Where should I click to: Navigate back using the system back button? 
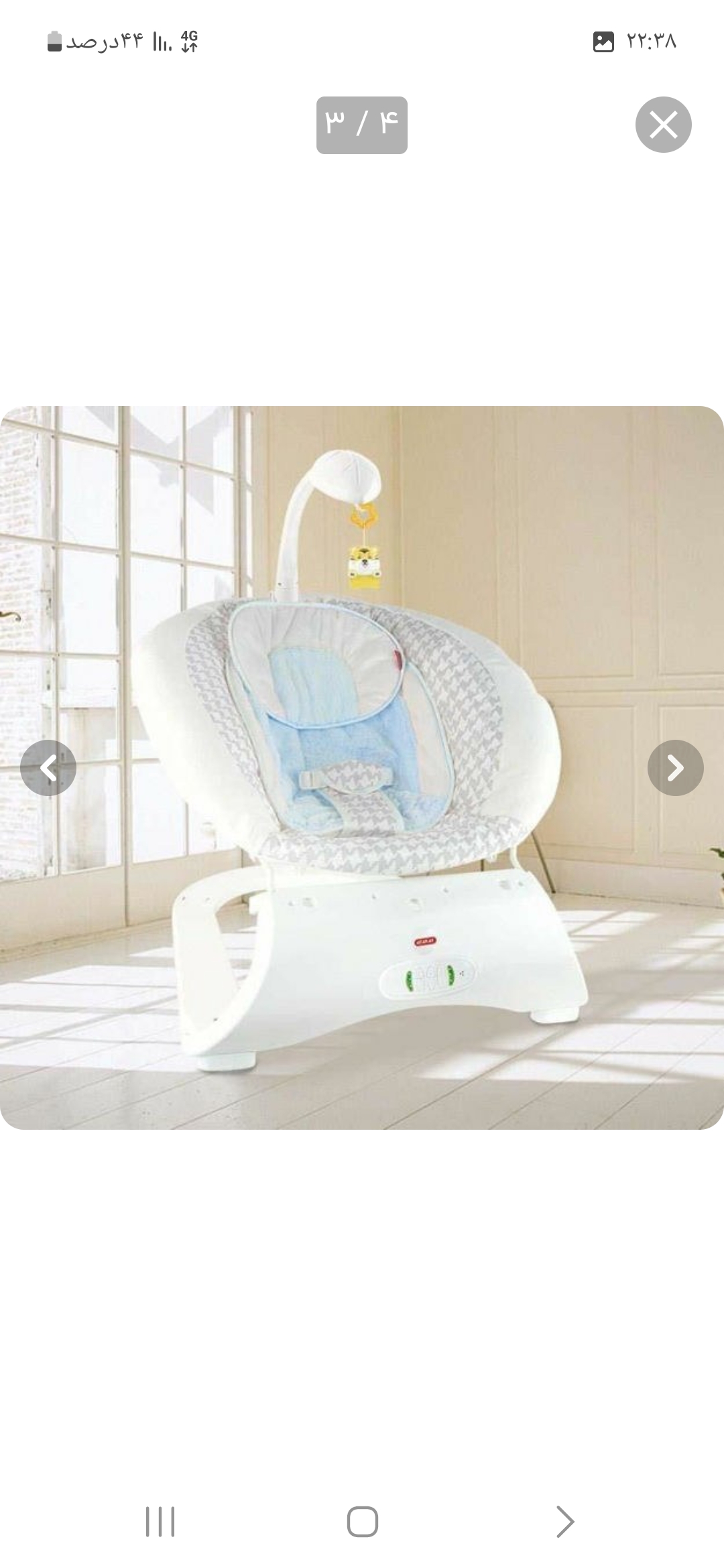click(565, 1521)
